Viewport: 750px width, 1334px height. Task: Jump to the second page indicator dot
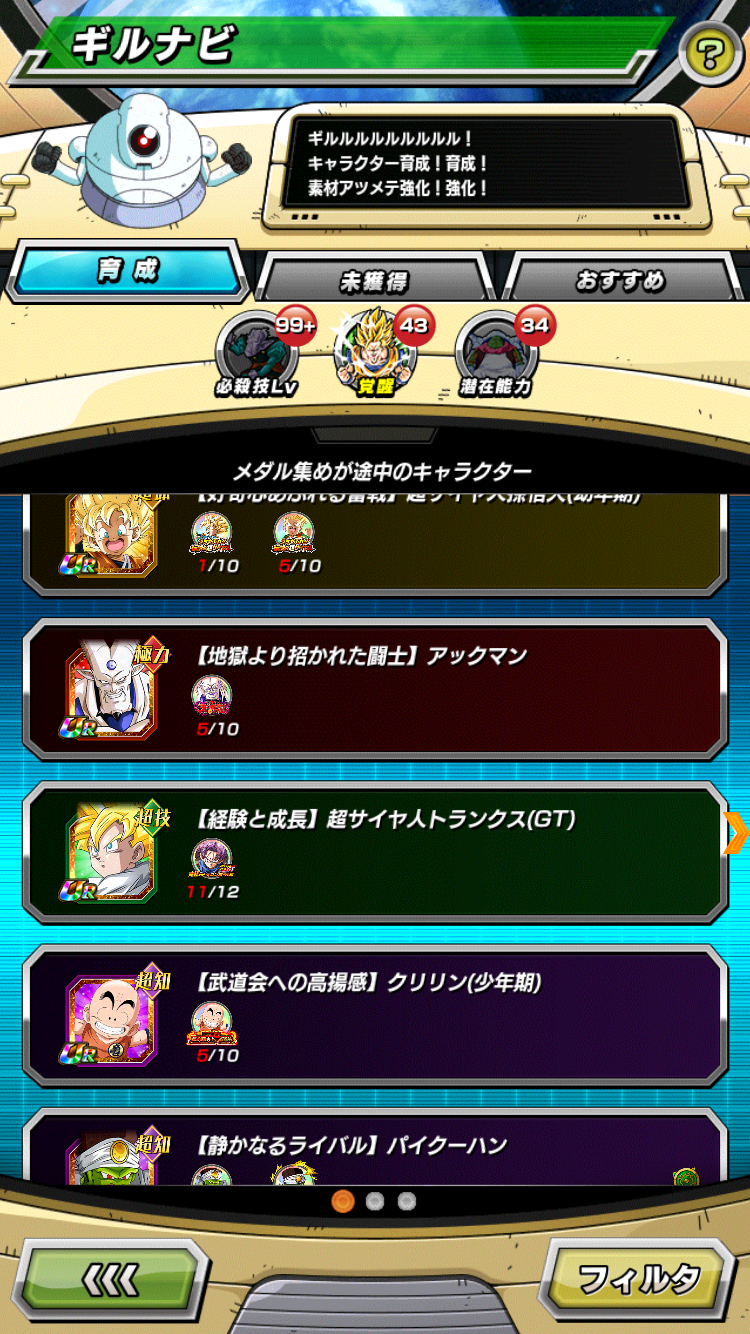[375, 1201]
